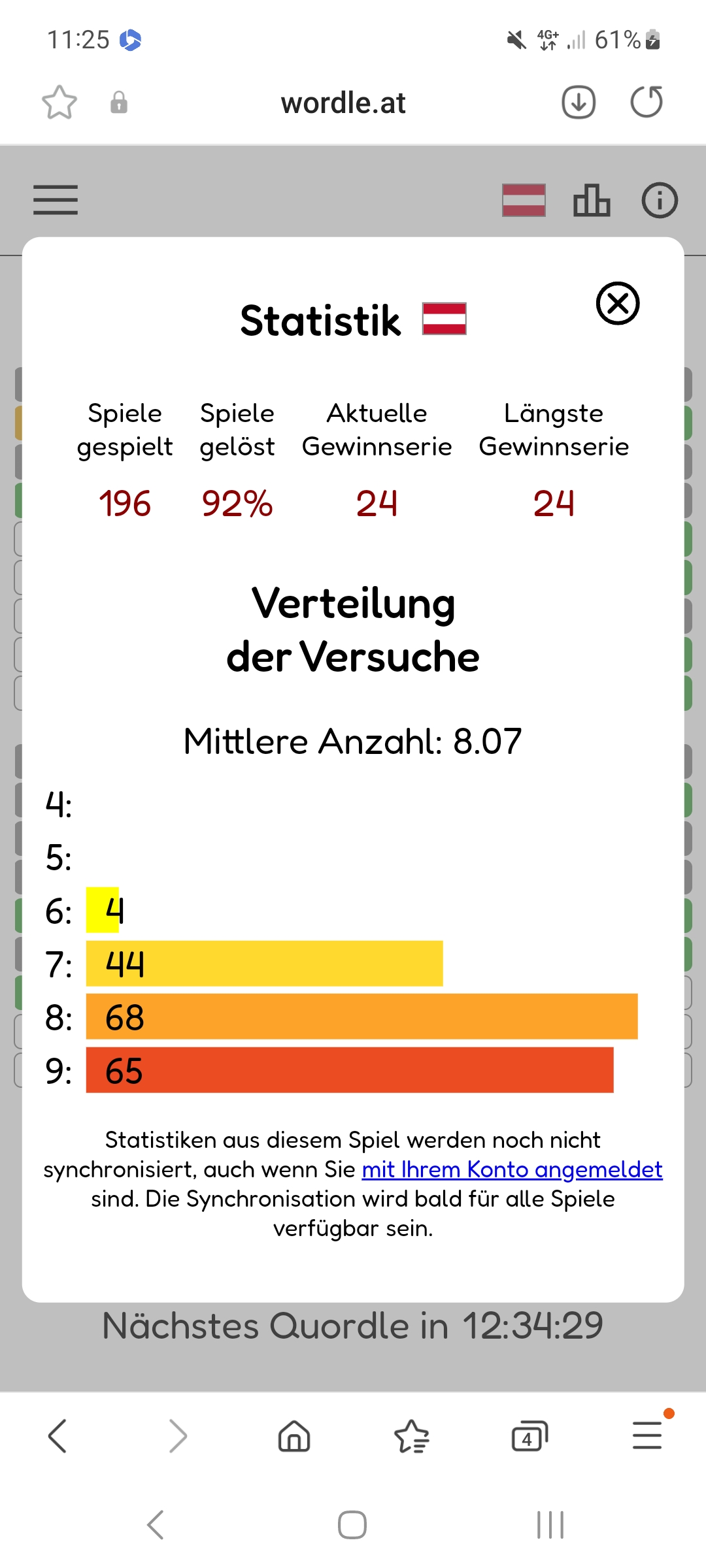Open the statistics bar chart icon
This screenshot has height=1568, width=706.
tap(592, 200)
